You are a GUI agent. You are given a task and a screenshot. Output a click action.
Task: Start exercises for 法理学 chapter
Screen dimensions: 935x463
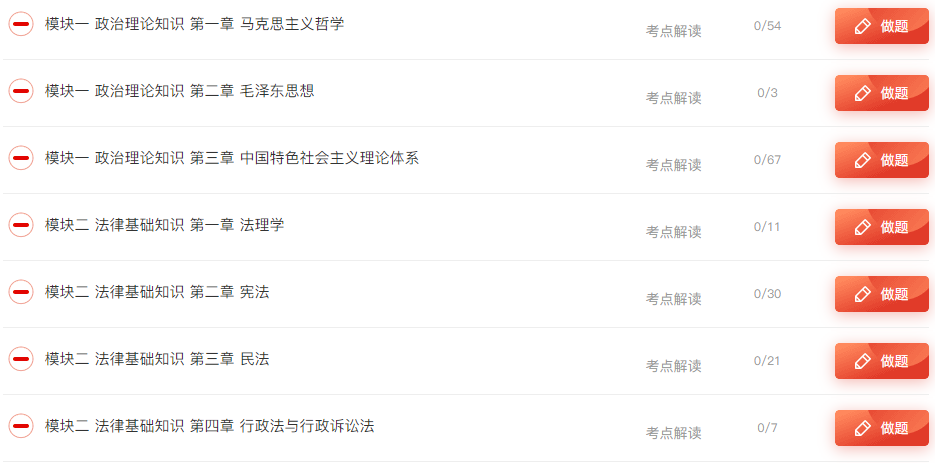click(x=881, y=227)
